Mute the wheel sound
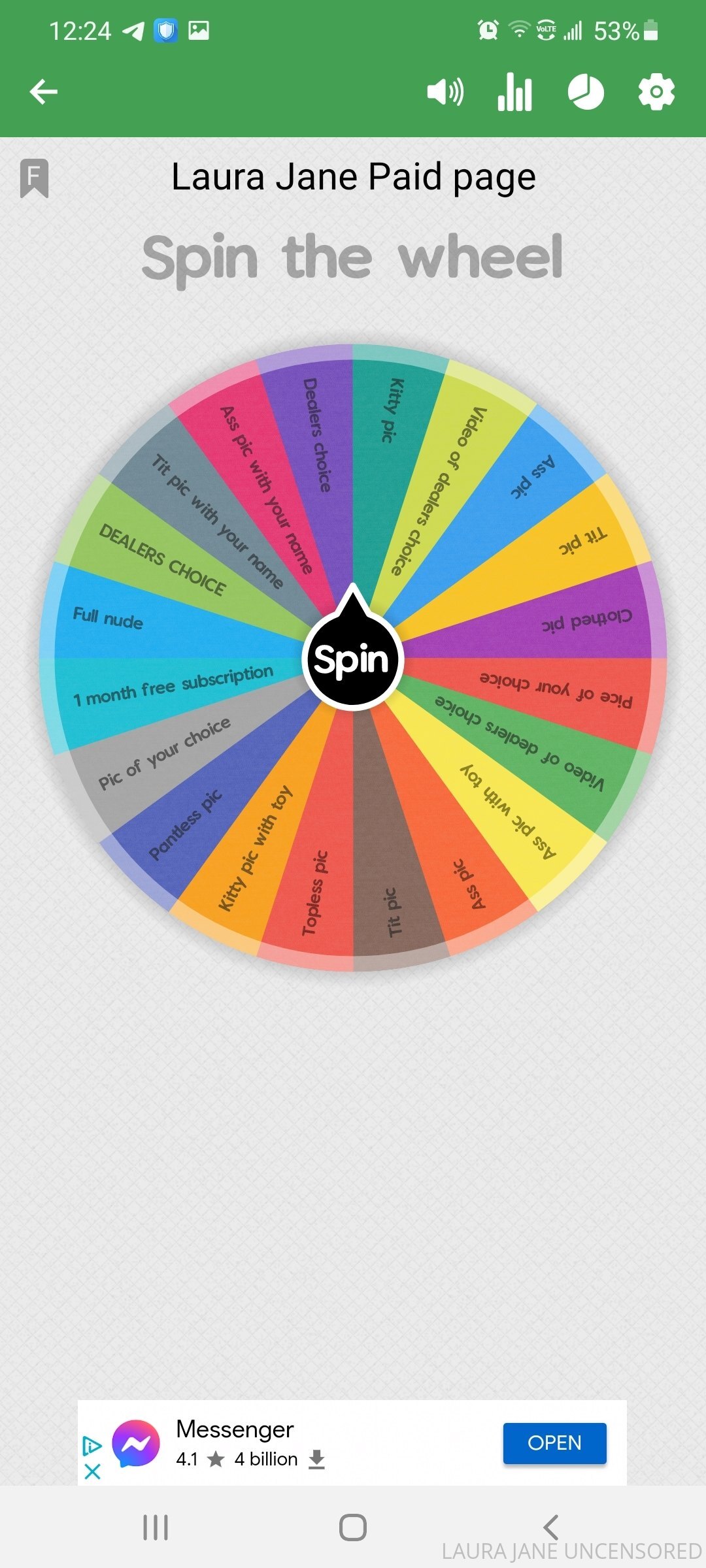Viewport: 706px width, 1568px height. tap(445, 91)
